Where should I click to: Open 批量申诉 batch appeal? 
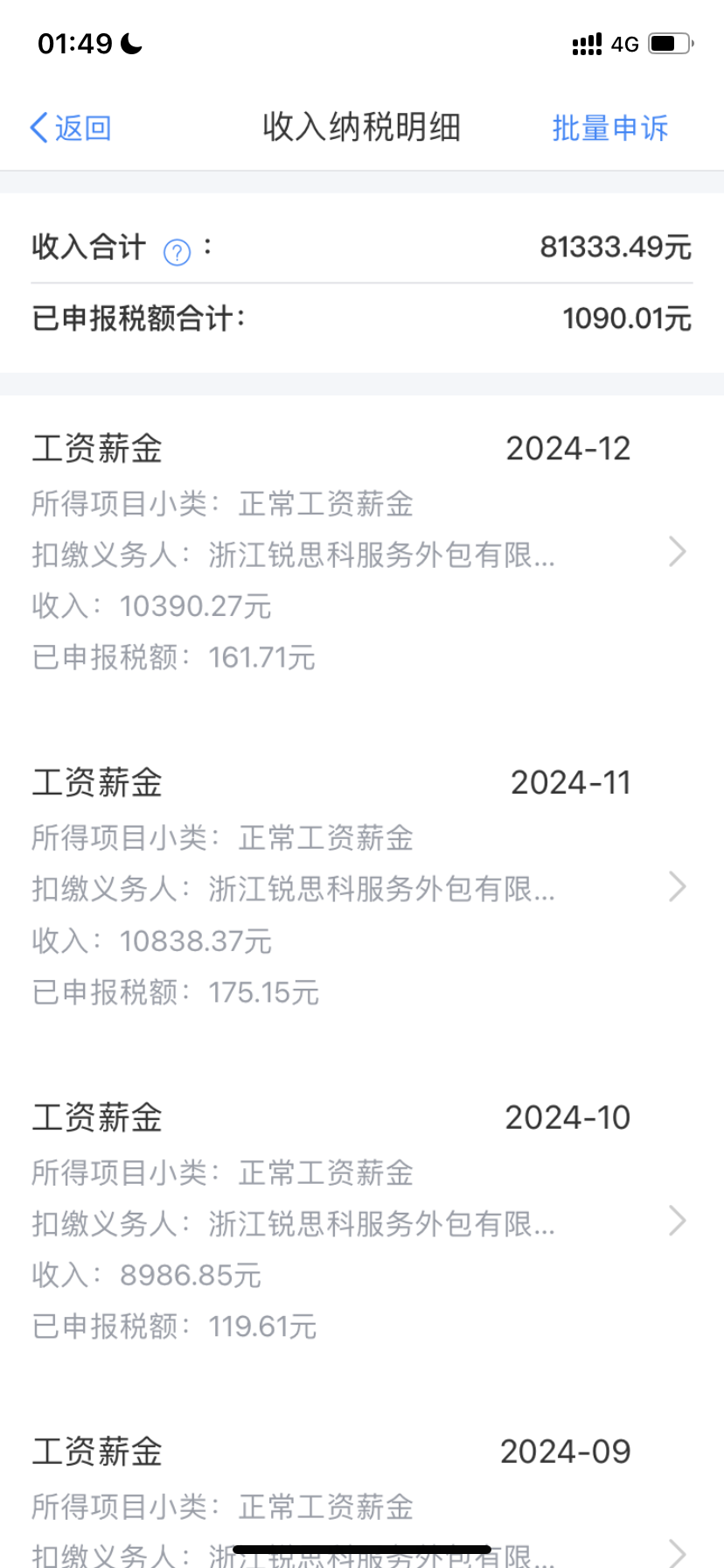pos(609,128)
